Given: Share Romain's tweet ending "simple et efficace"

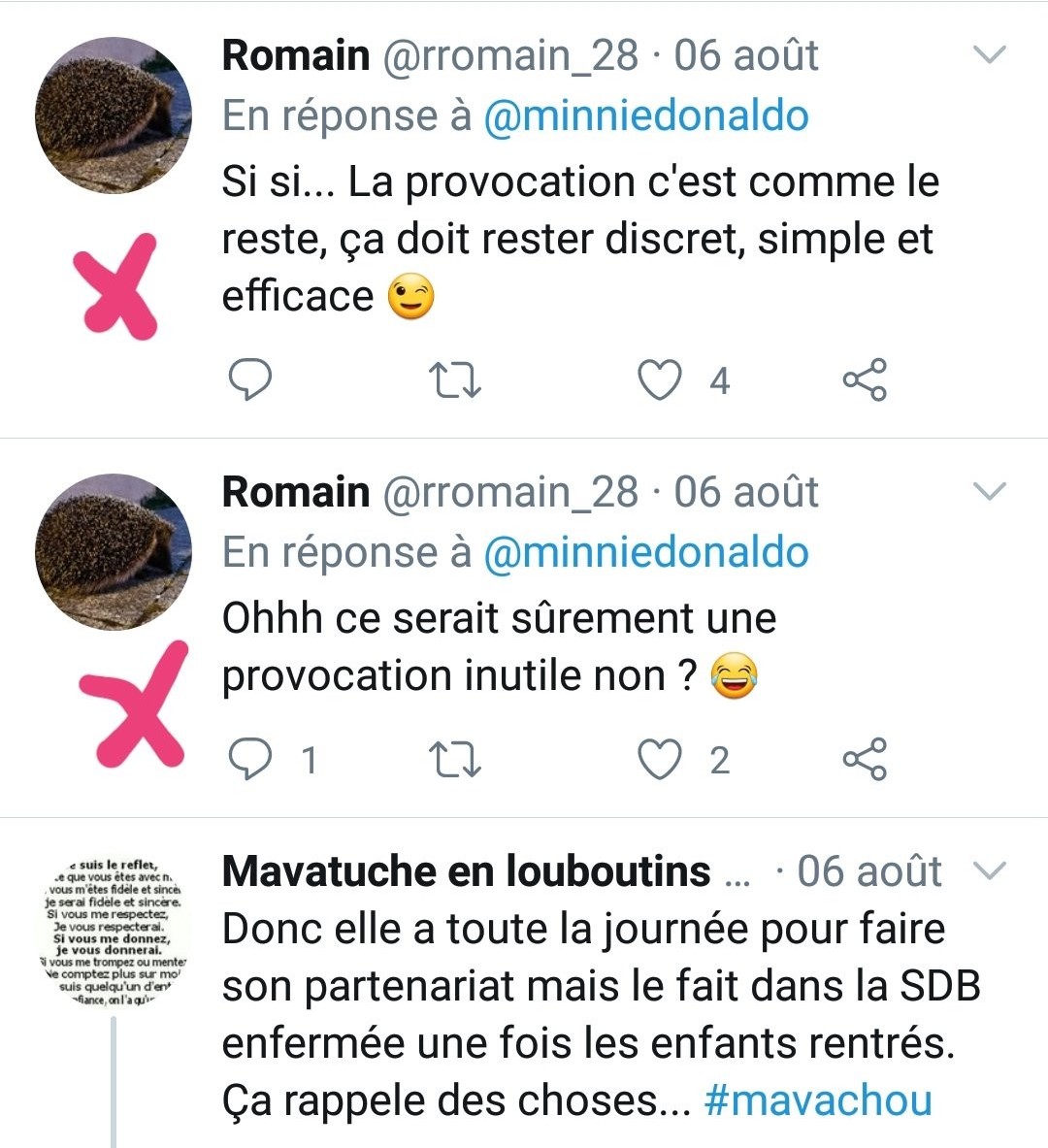Looking at the screenshot, I should click(864, 379).
